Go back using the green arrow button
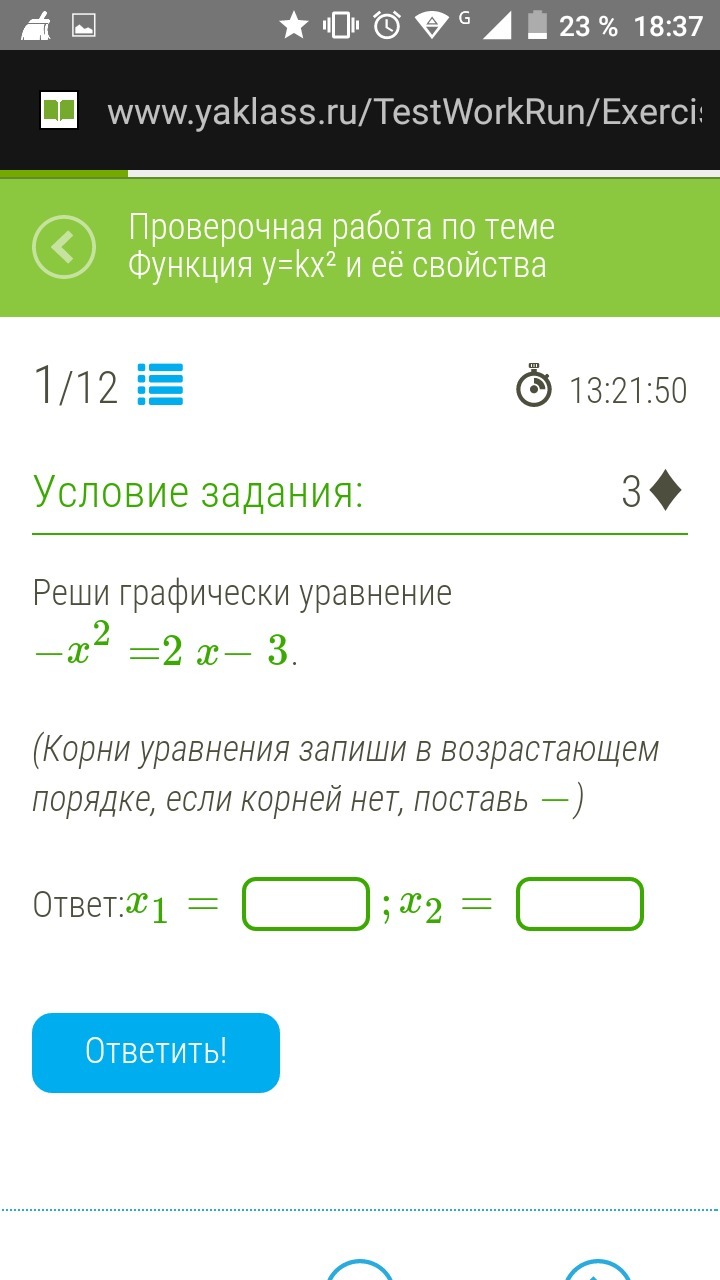 pyautogui.click(x=64, y=246)
